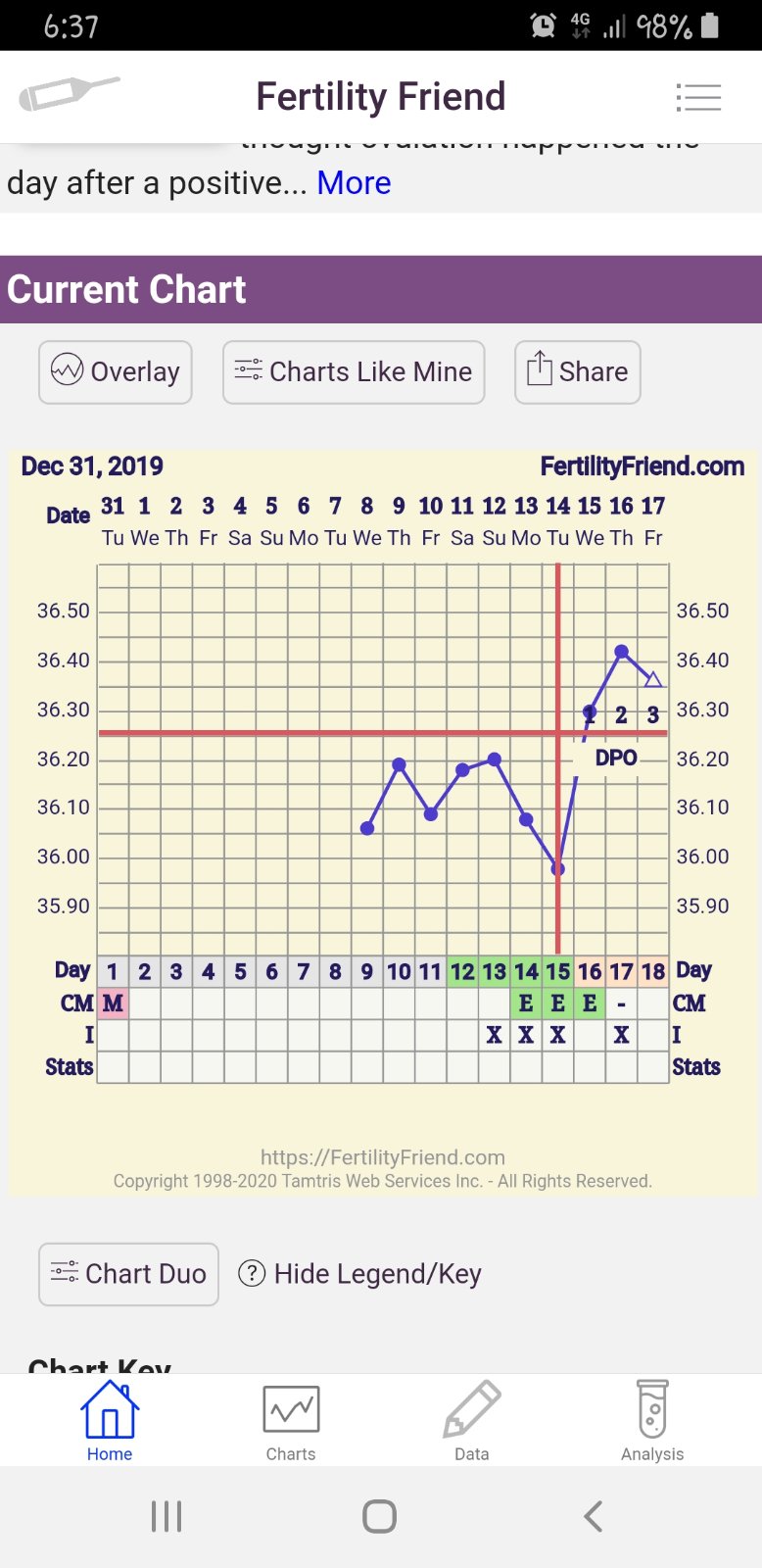
Task: Switch to the Home tab
Action: pyautogui.click(x=110, y=1421)
